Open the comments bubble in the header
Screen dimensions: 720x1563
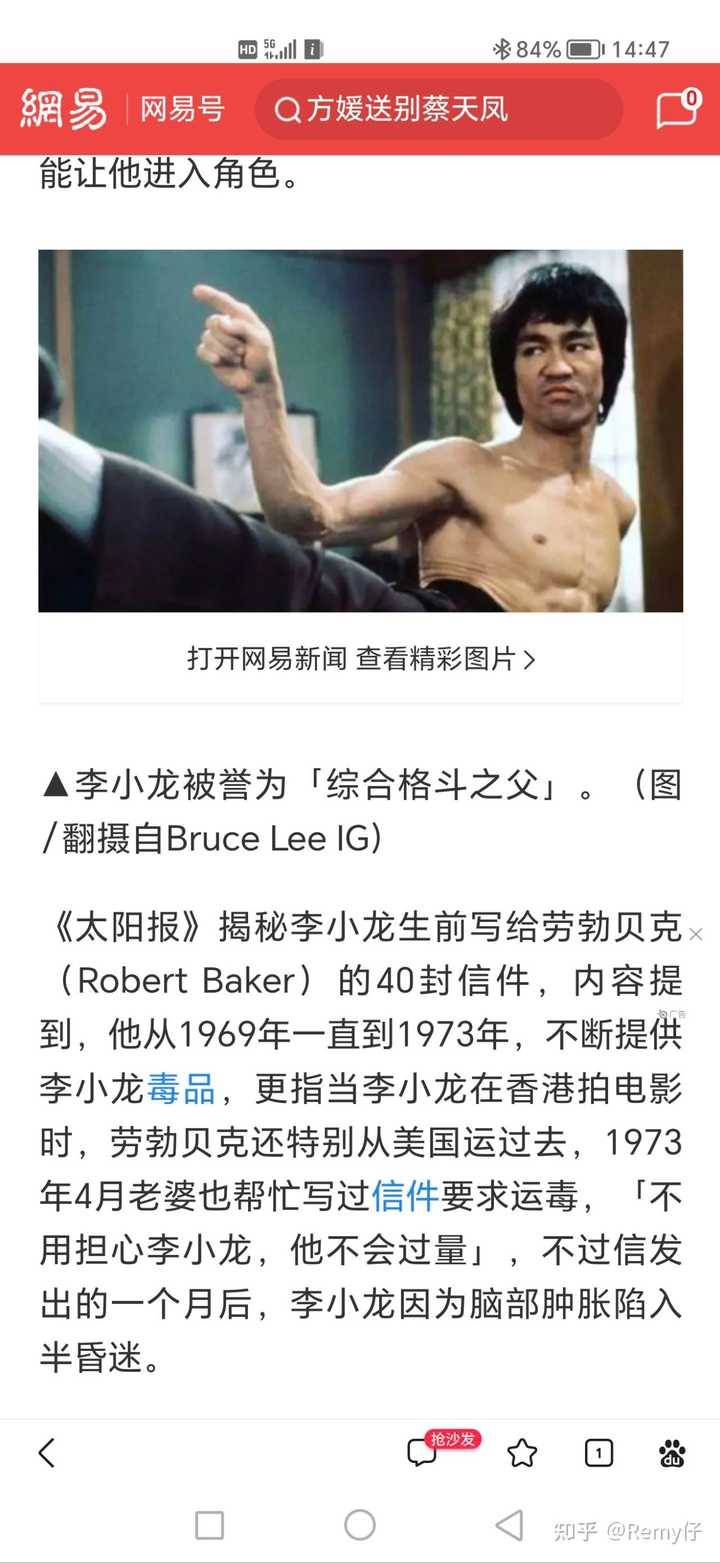(677, 110)
